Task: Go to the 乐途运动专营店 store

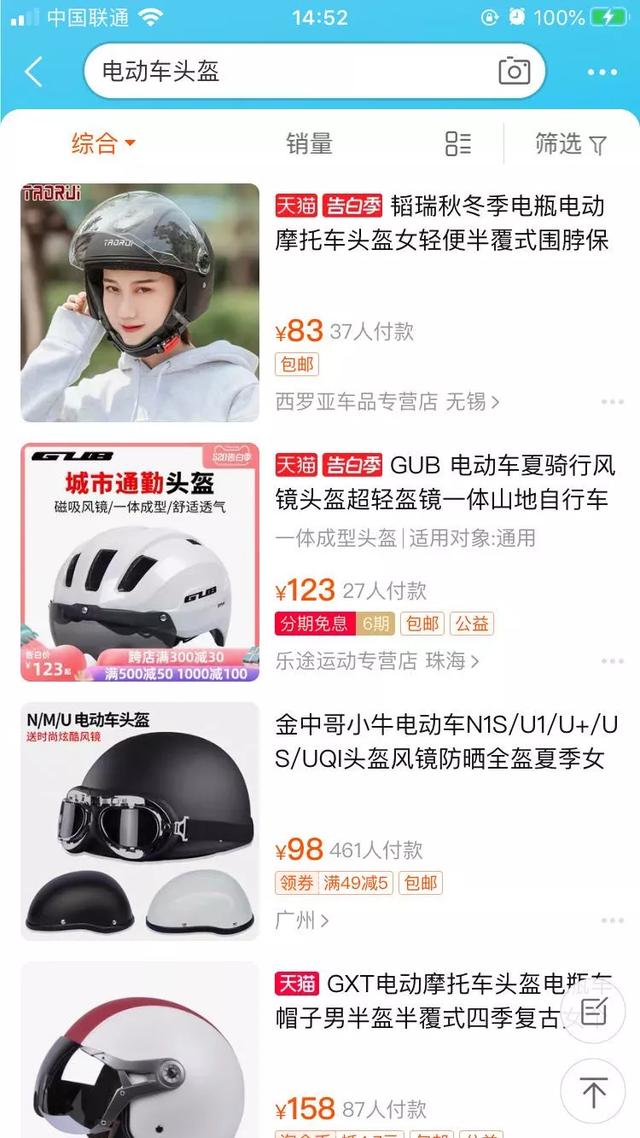Action: click(x=377, y=661)
